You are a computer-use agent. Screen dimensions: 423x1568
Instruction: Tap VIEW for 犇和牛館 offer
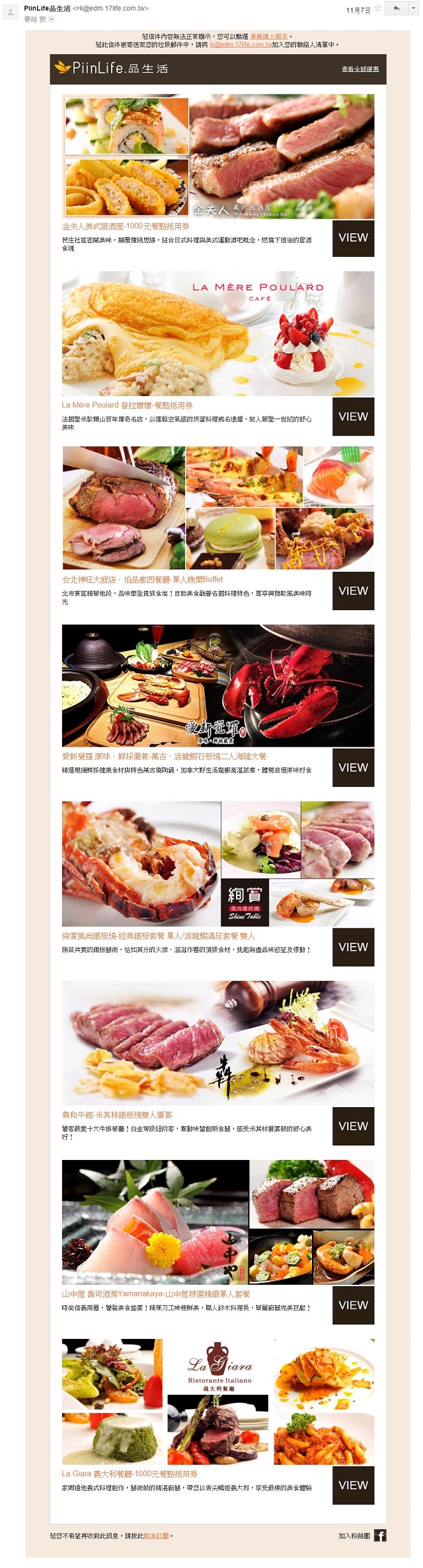pyautogui.click(x=353, y=1126)
